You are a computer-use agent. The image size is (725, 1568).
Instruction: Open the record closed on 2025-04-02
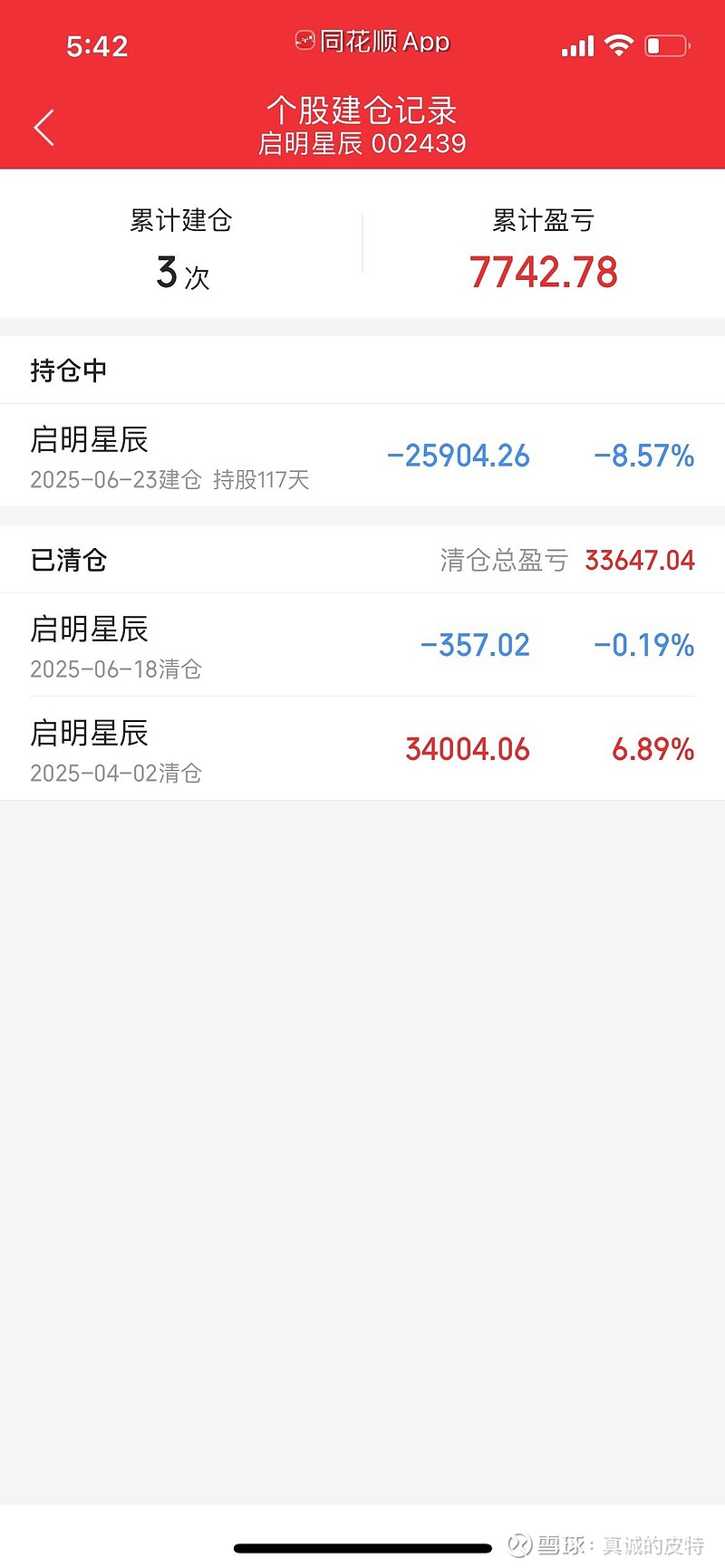362,750
